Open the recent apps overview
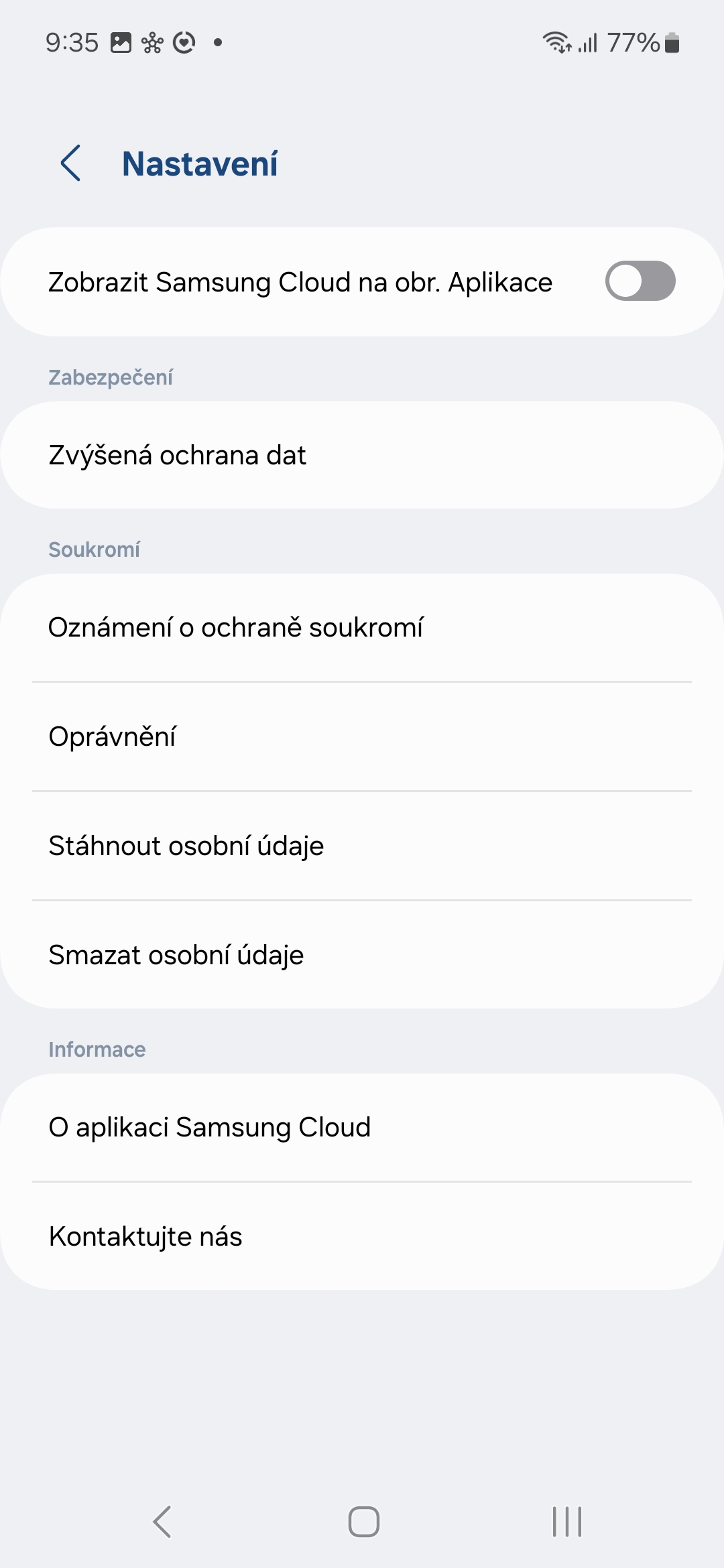The height and width of the screenshot is (1568, 724). [566, 1521]
